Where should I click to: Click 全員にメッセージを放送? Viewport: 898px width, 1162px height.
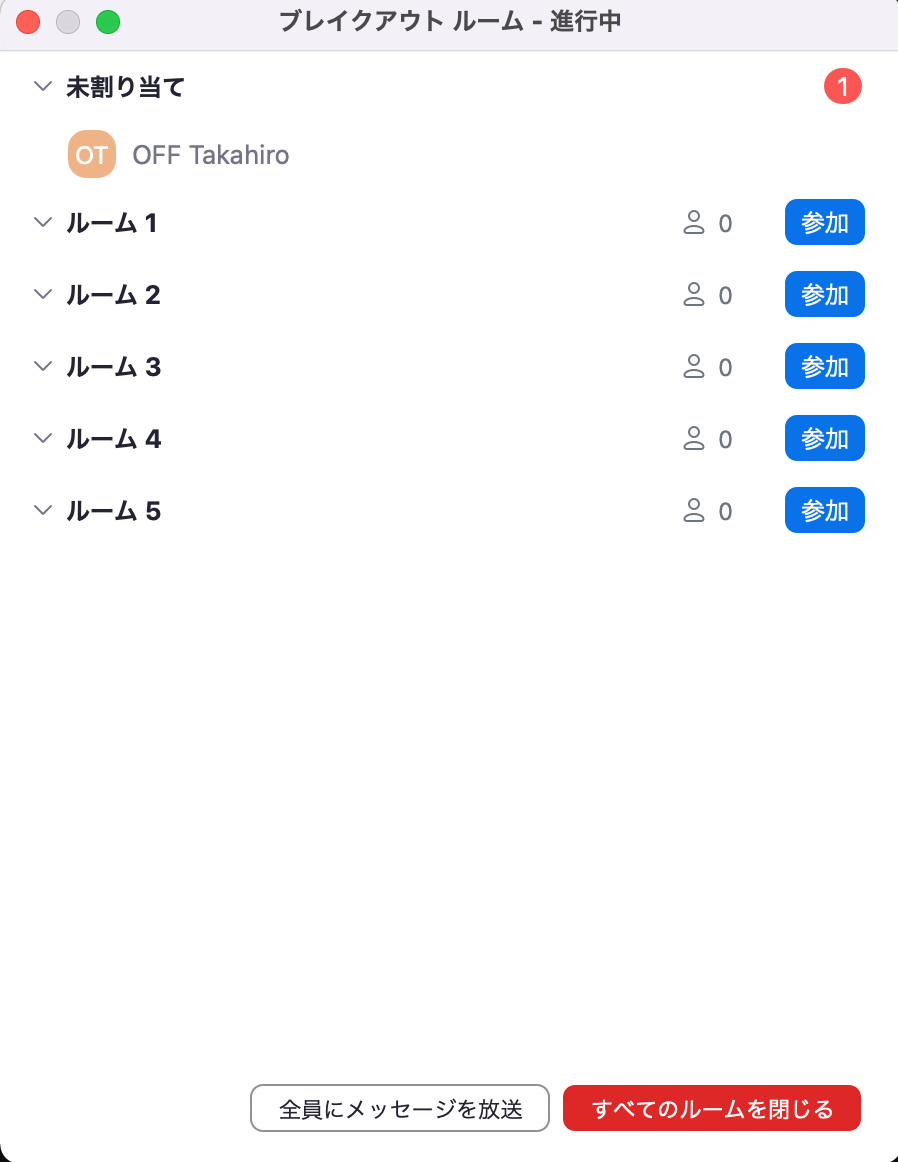point(399,1108)
